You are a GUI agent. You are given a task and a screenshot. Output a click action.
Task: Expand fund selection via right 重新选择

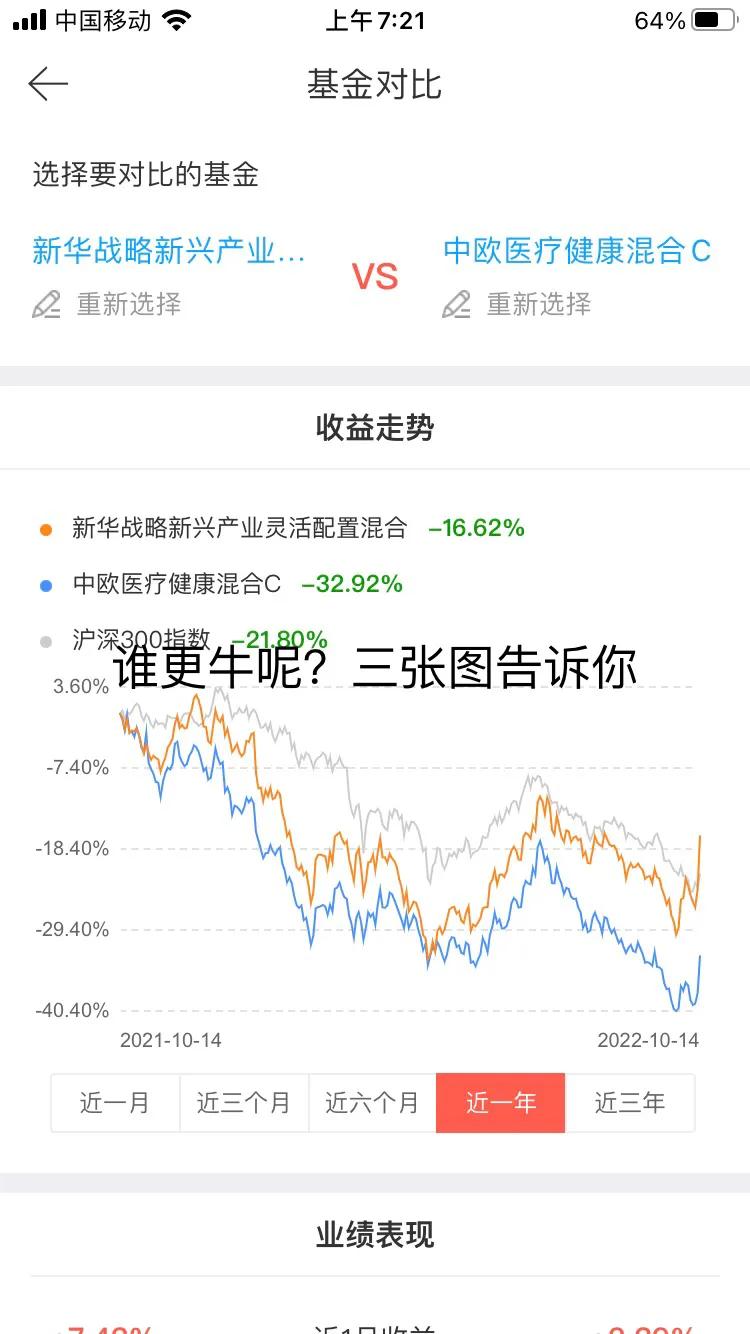pyautogui.click(x=539, y=305)
